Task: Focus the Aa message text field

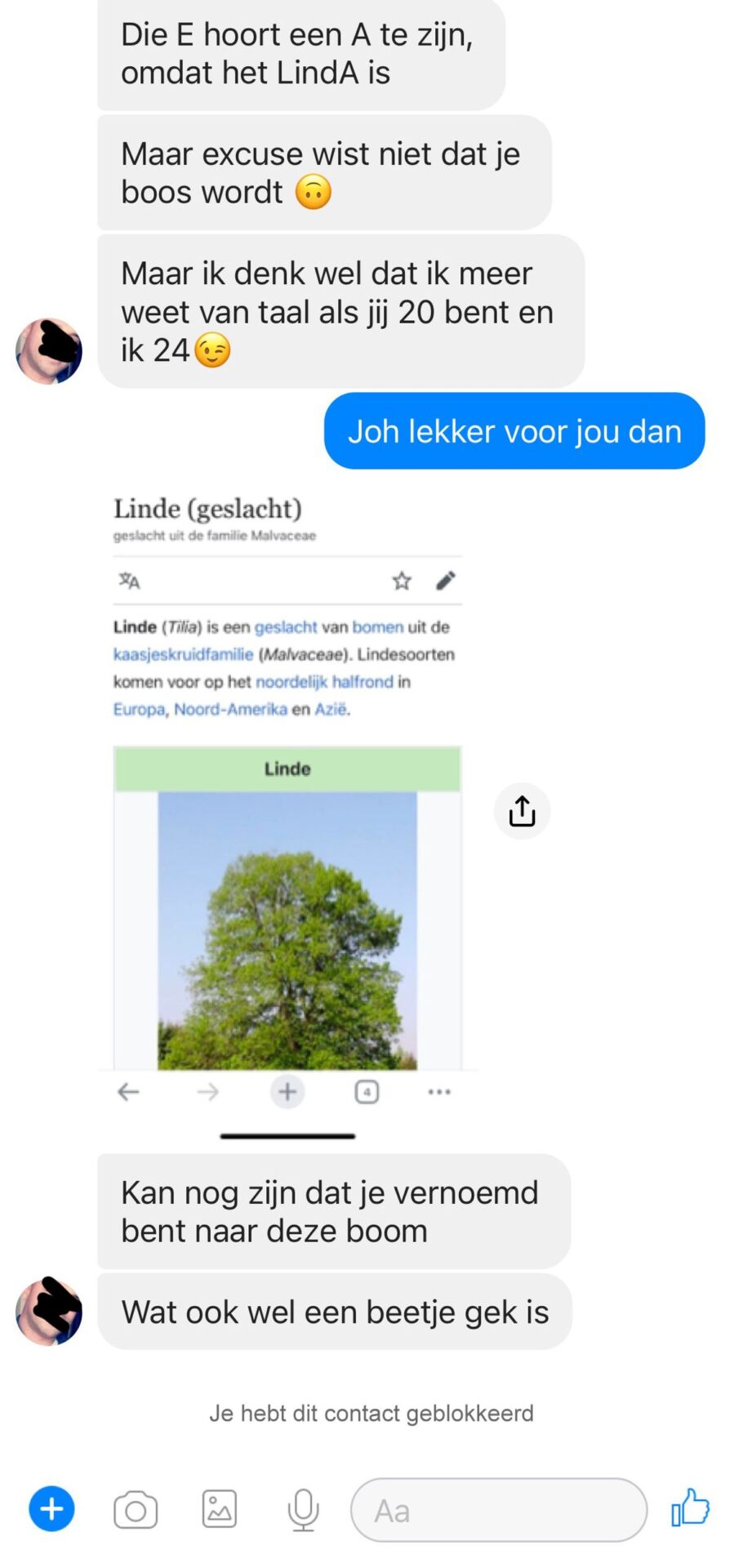Action: 498,1510
